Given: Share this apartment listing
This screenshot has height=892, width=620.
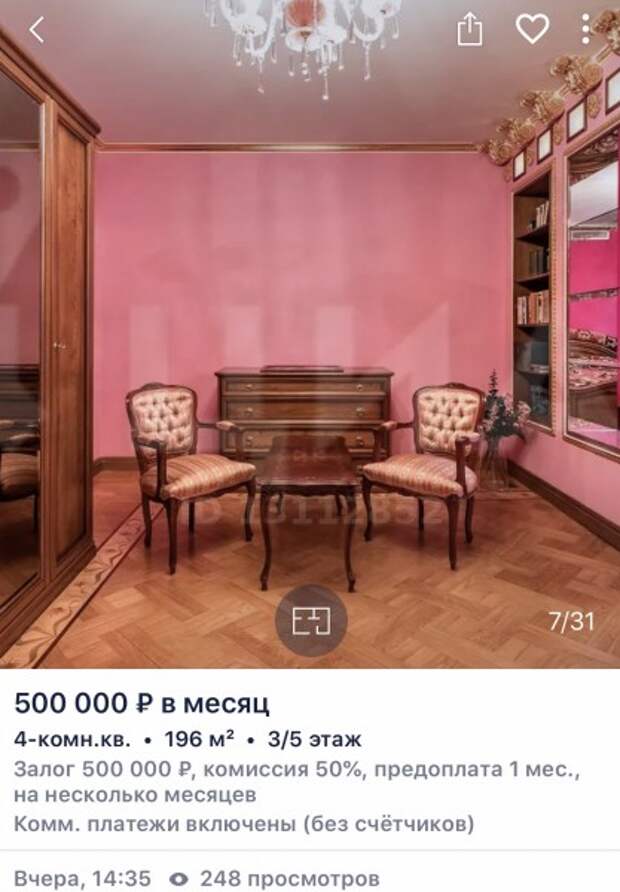Looking at the screenshot, I should 469,31.
